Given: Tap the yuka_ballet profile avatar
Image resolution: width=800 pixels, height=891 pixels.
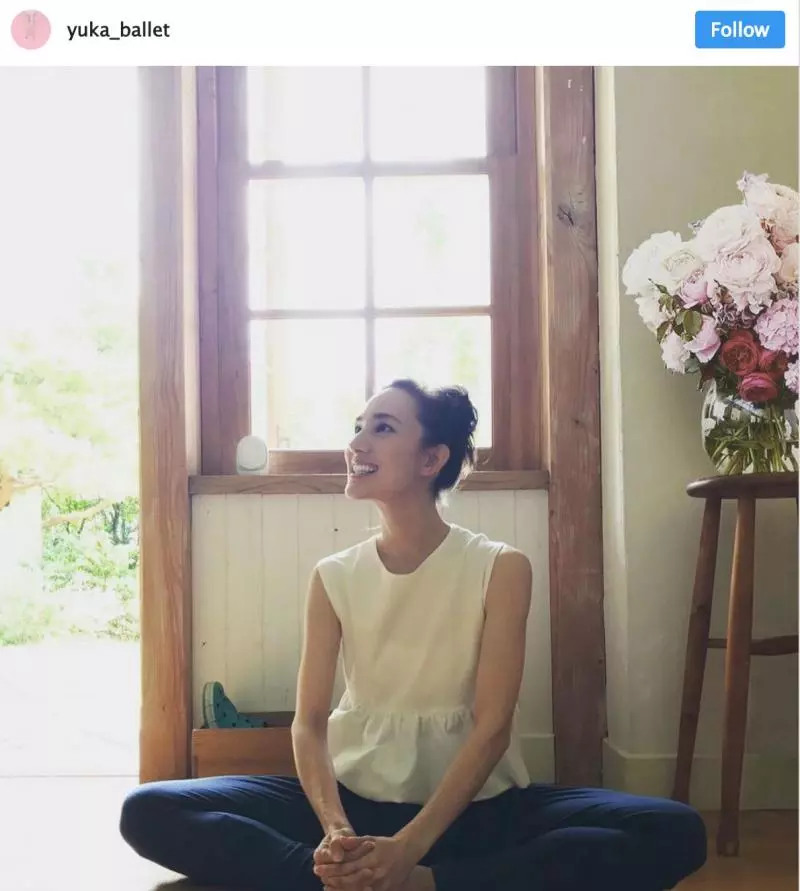Looking at the screenshot, I should [x=31, y=30].
